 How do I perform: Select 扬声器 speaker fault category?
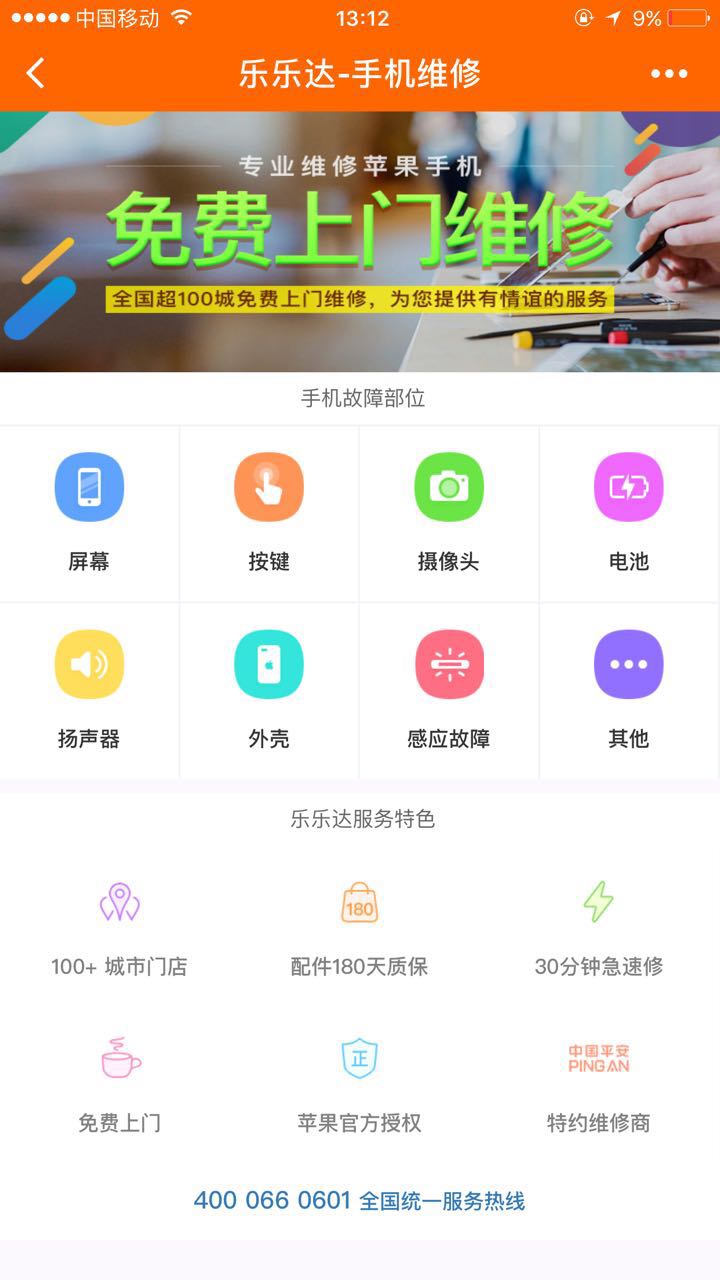(x=89, y=690)
